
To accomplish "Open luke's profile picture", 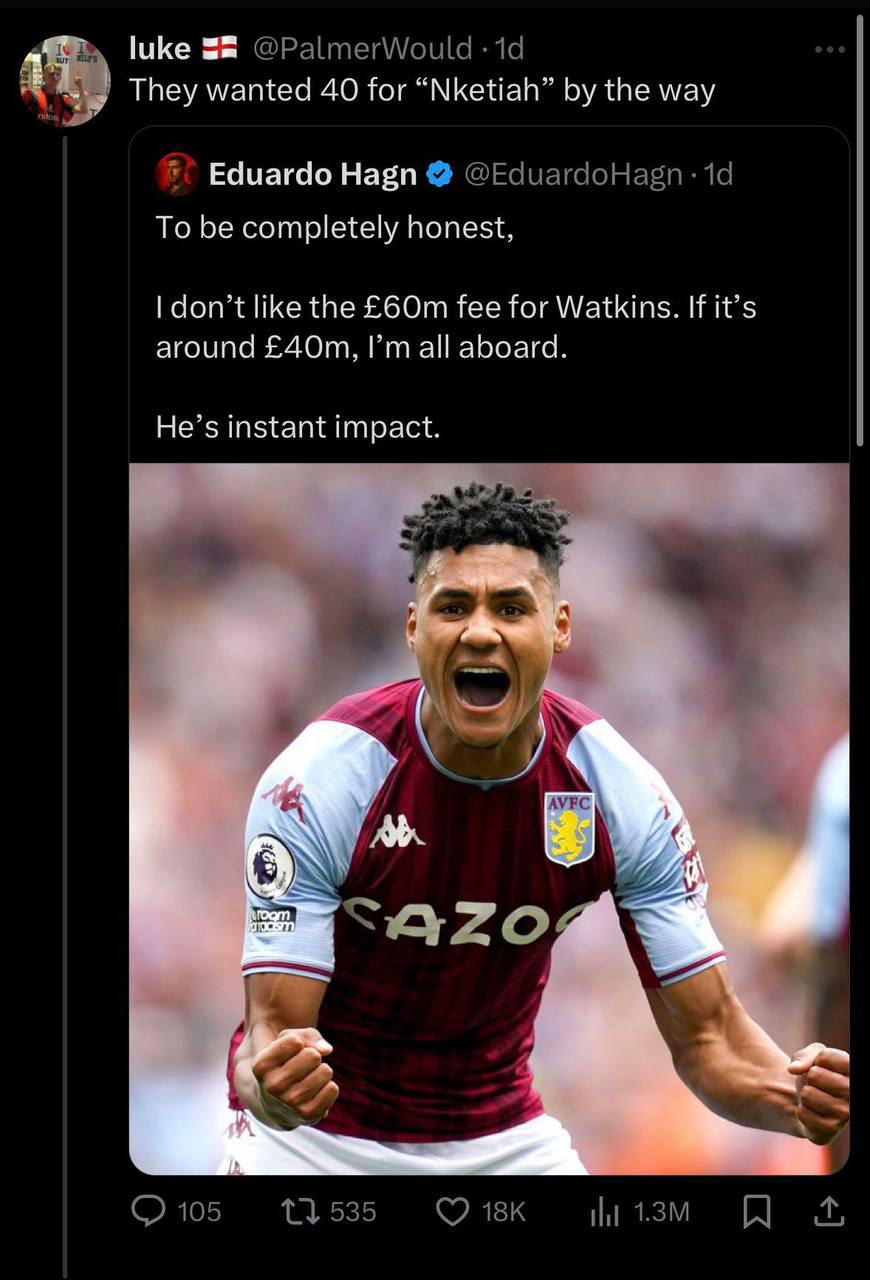I will coord(65,81).
